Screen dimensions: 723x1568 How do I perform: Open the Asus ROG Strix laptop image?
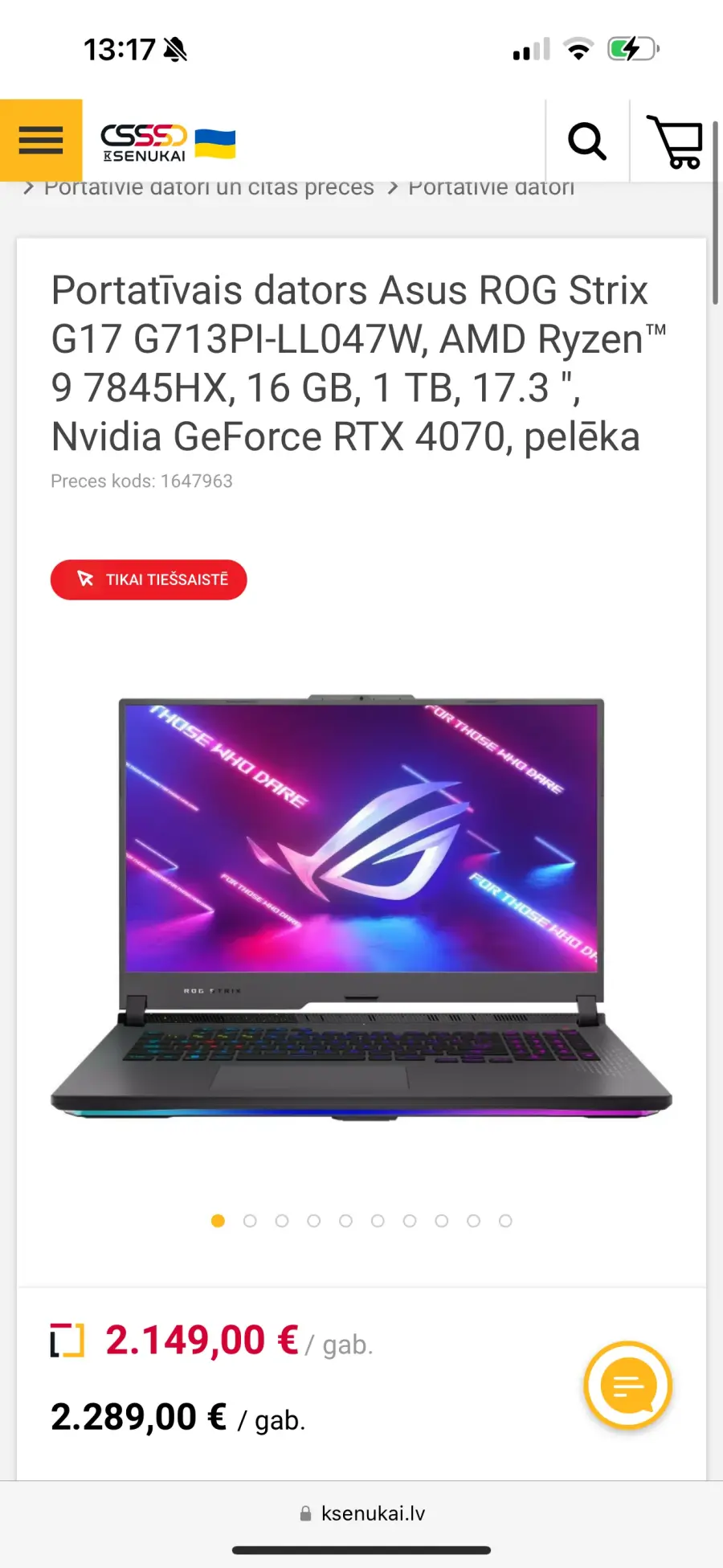tap(361, 907)
